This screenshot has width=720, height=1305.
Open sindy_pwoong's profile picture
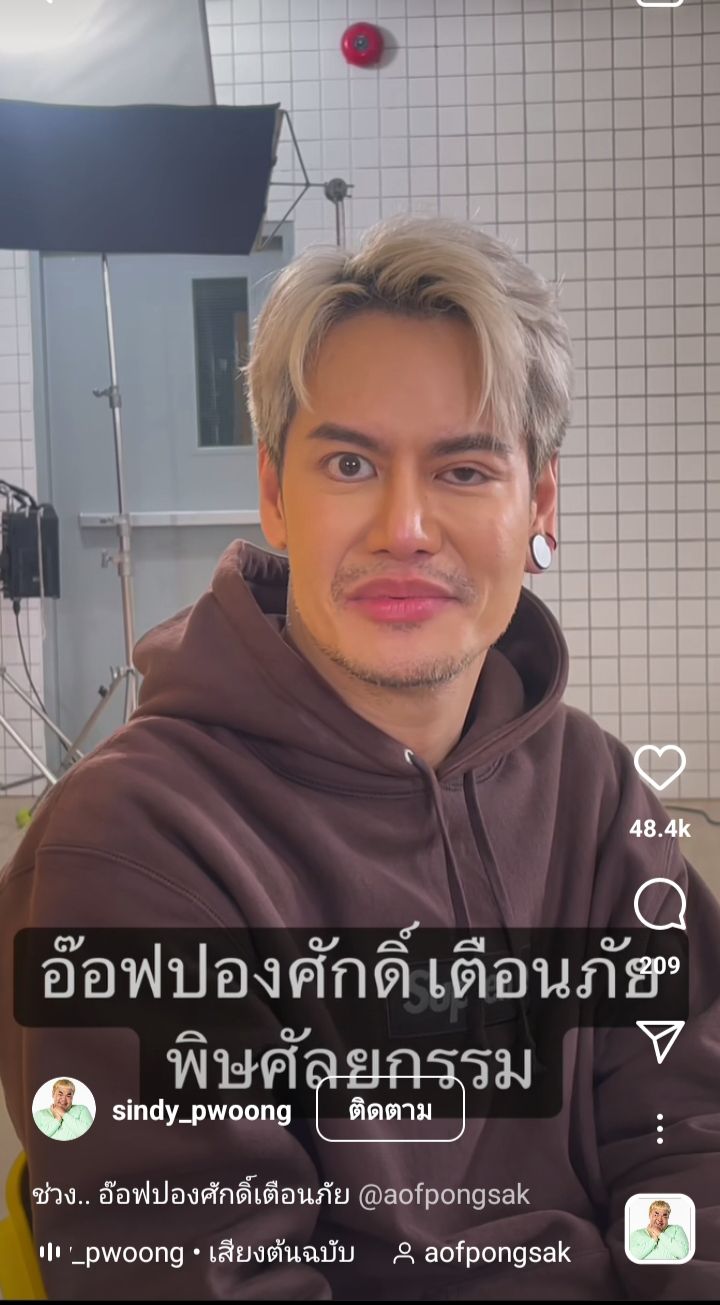click(x=64, y=1110)
